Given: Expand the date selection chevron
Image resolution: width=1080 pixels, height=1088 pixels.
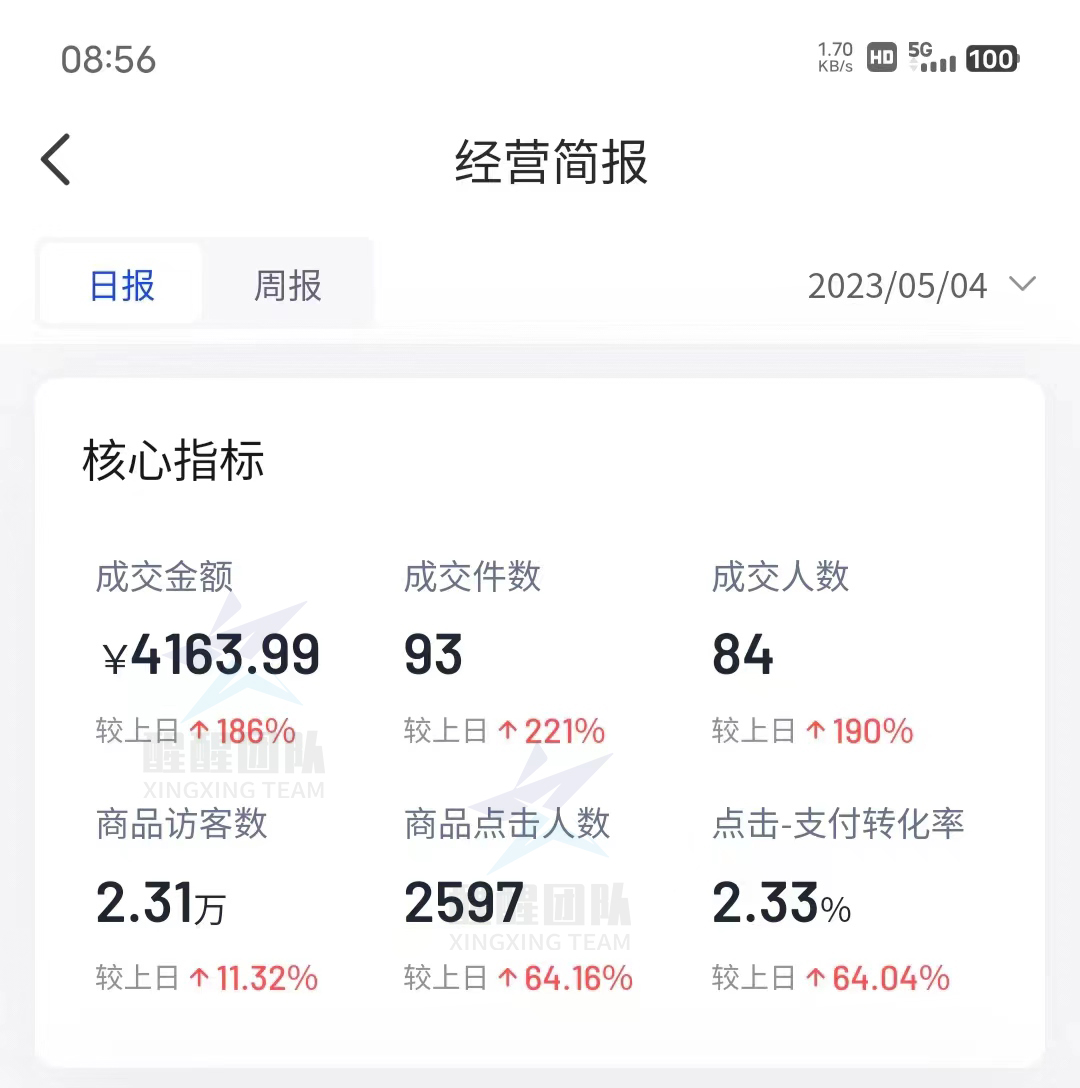Looking at the screenshot, I should [1022, 285].
